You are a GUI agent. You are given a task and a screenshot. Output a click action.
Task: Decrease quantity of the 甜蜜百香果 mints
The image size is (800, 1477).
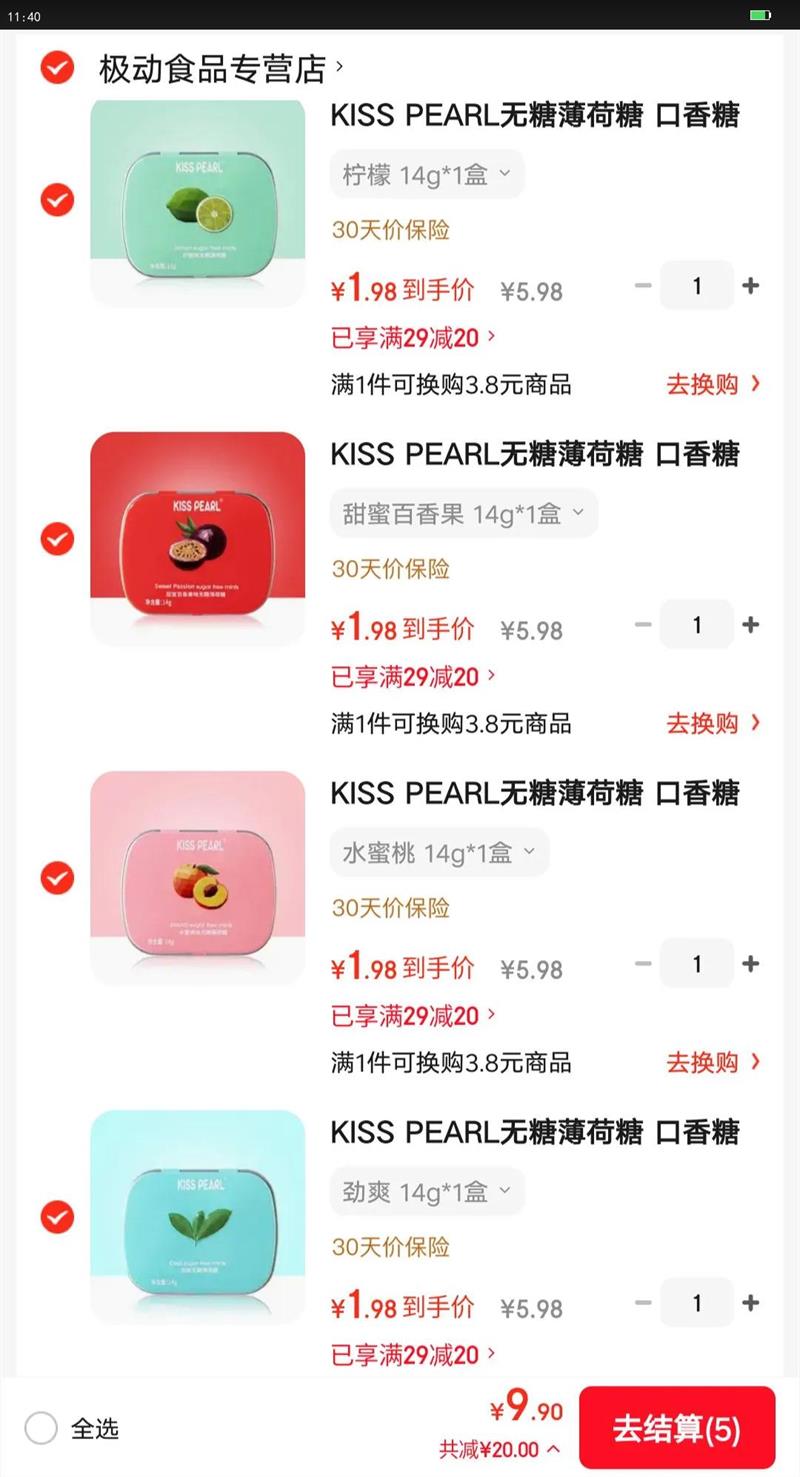point(643,625)
